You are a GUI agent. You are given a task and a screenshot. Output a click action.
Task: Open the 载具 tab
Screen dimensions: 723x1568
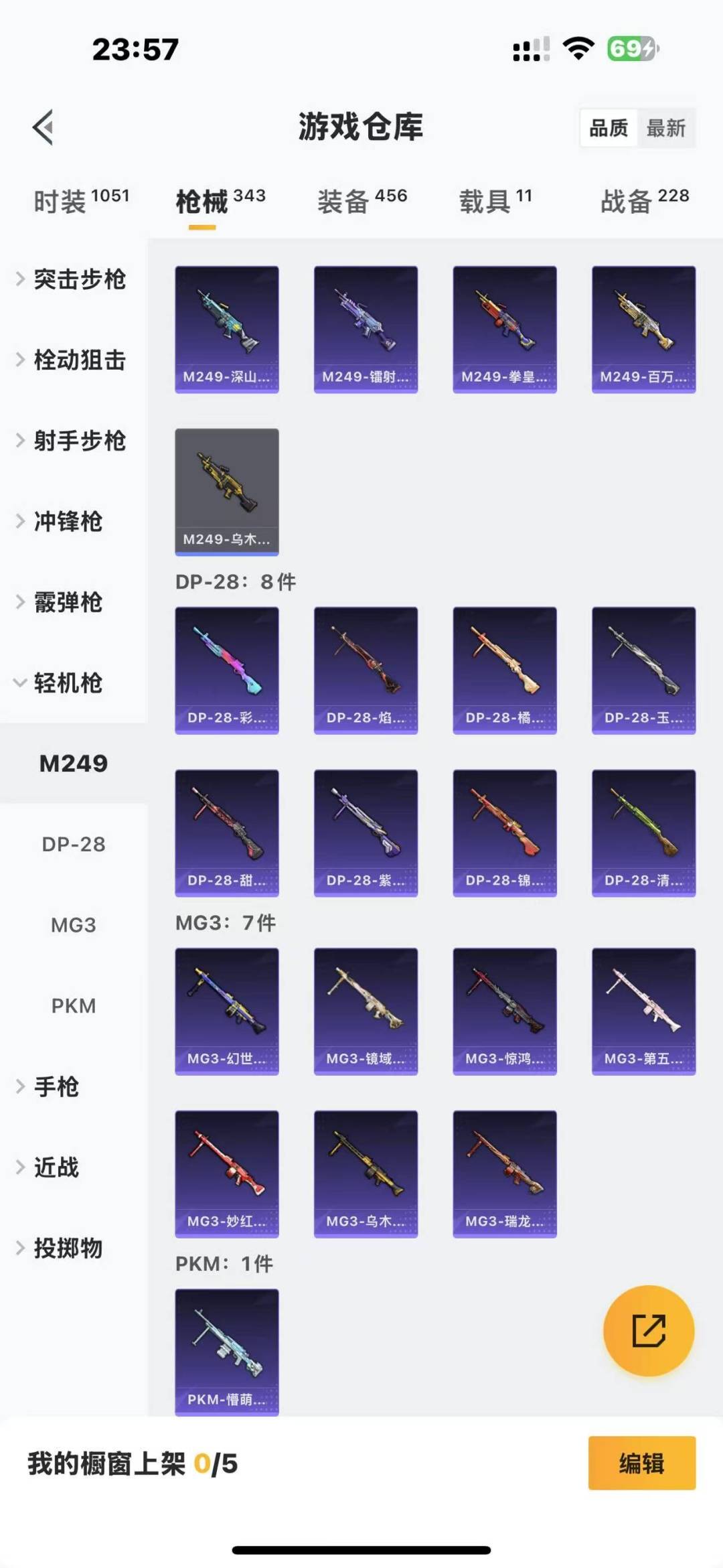495,200
